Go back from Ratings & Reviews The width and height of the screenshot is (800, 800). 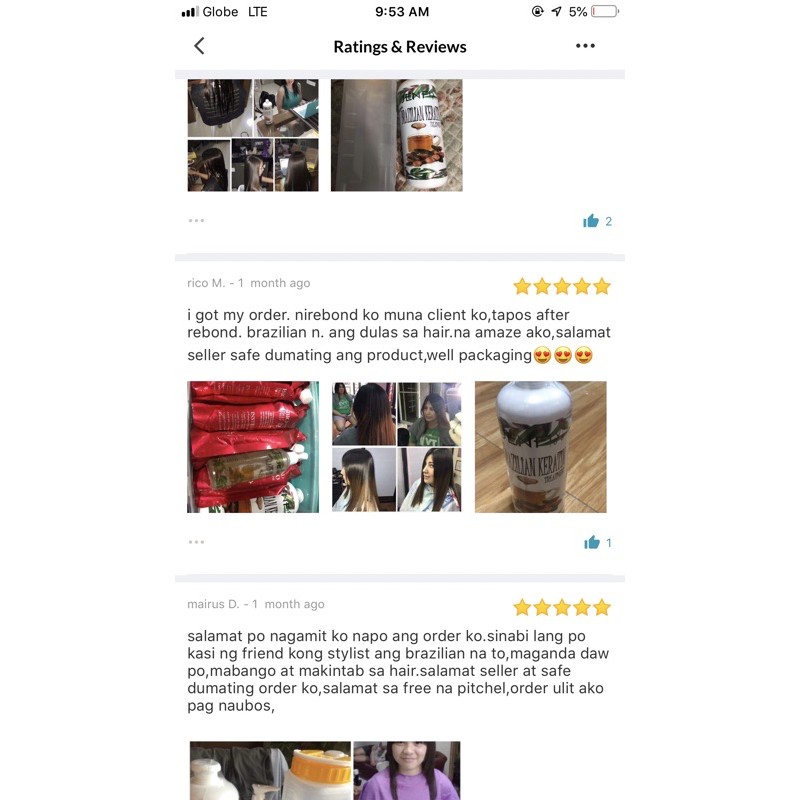click(x=199, y=46)
